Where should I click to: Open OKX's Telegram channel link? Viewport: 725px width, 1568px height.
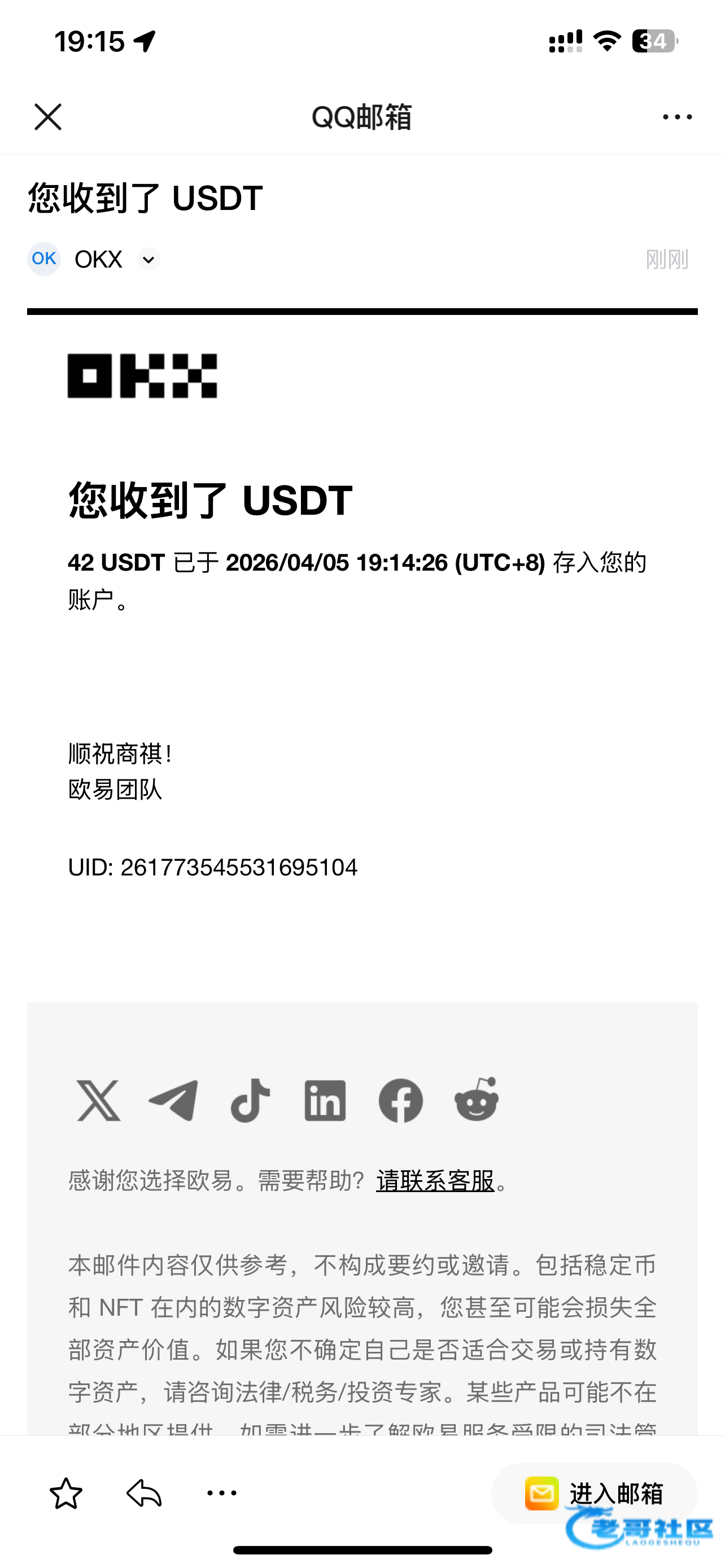tap(173, 1101)
